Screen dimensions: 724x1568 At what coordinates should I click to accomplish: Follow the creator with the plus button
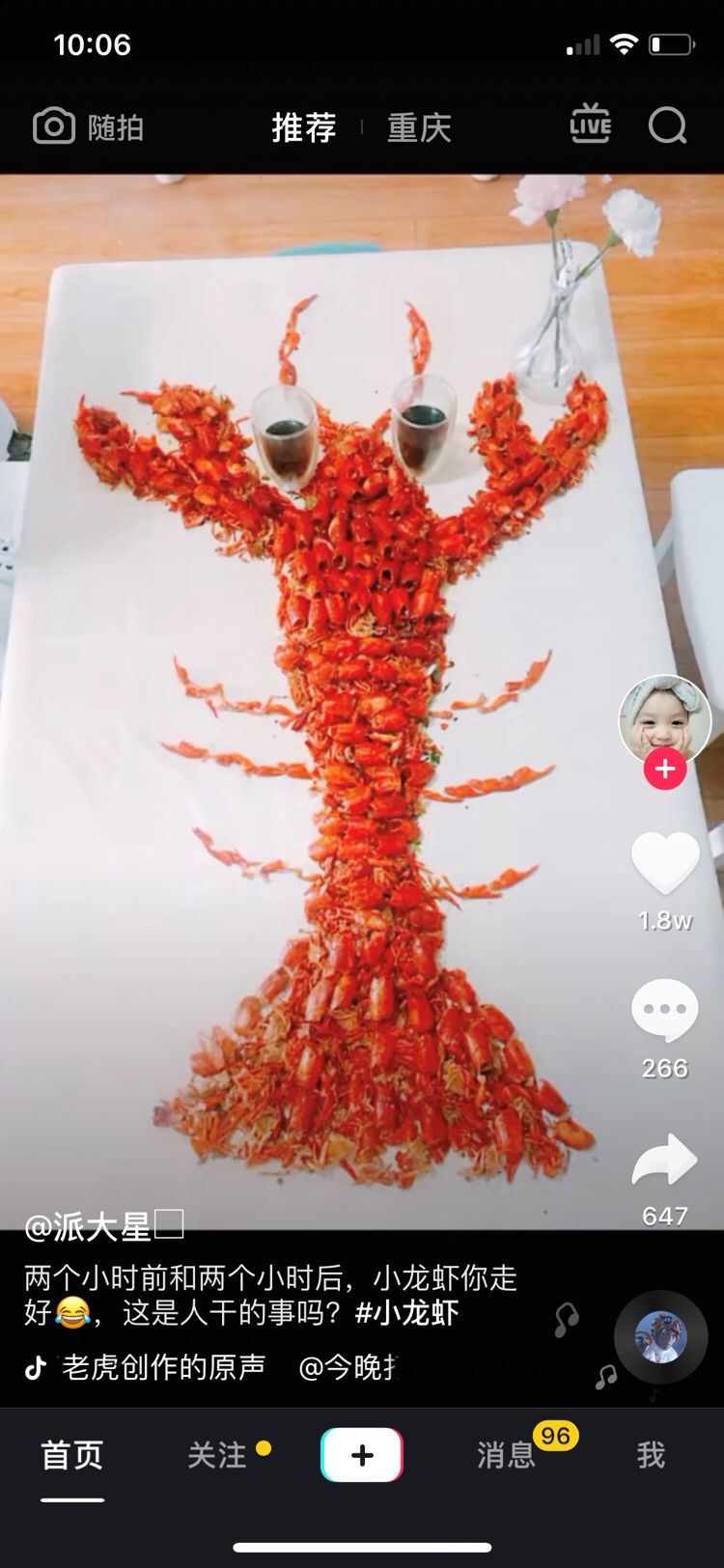tap(665, 770)
